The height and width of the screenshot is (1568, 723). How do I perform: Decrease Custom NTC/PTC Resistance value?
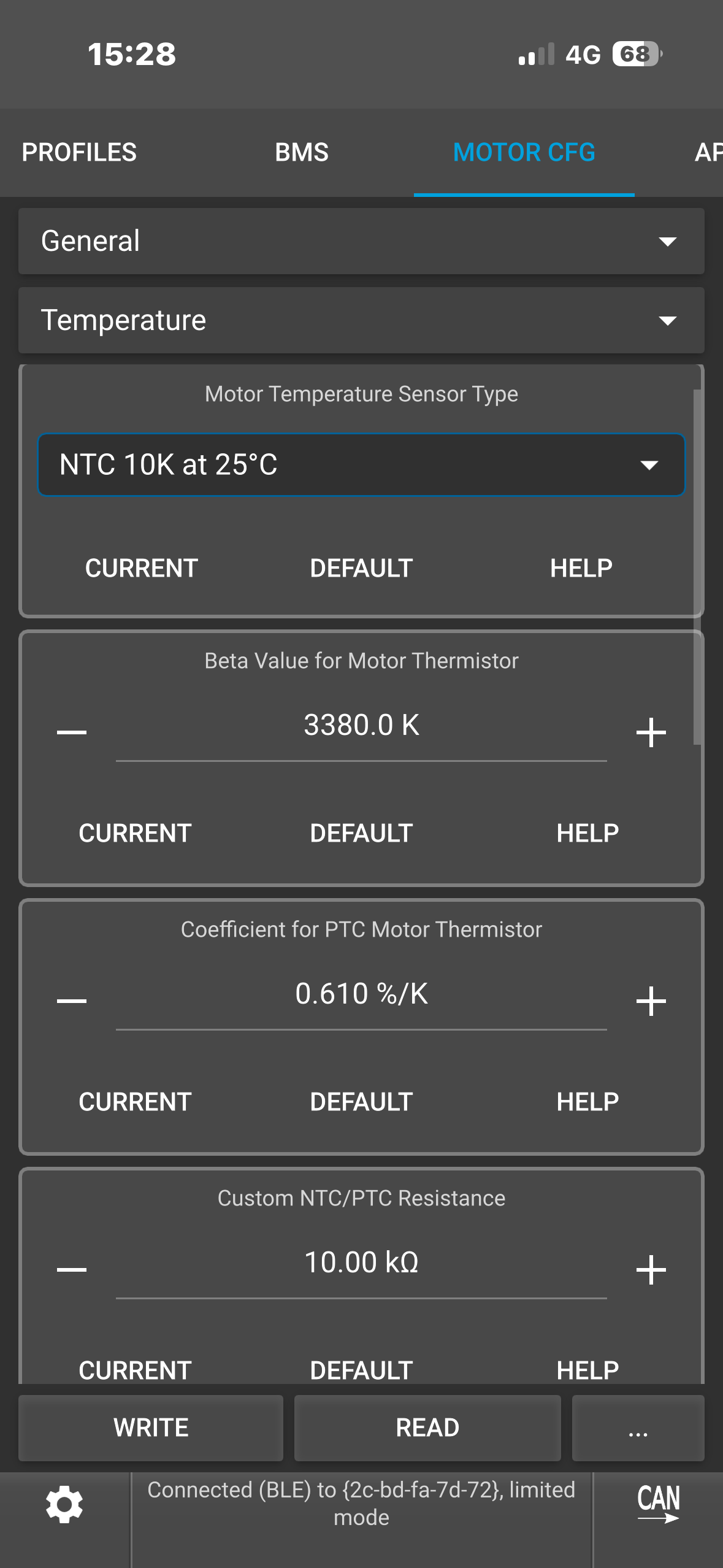pyautogui.click(x=72, y=1270)
